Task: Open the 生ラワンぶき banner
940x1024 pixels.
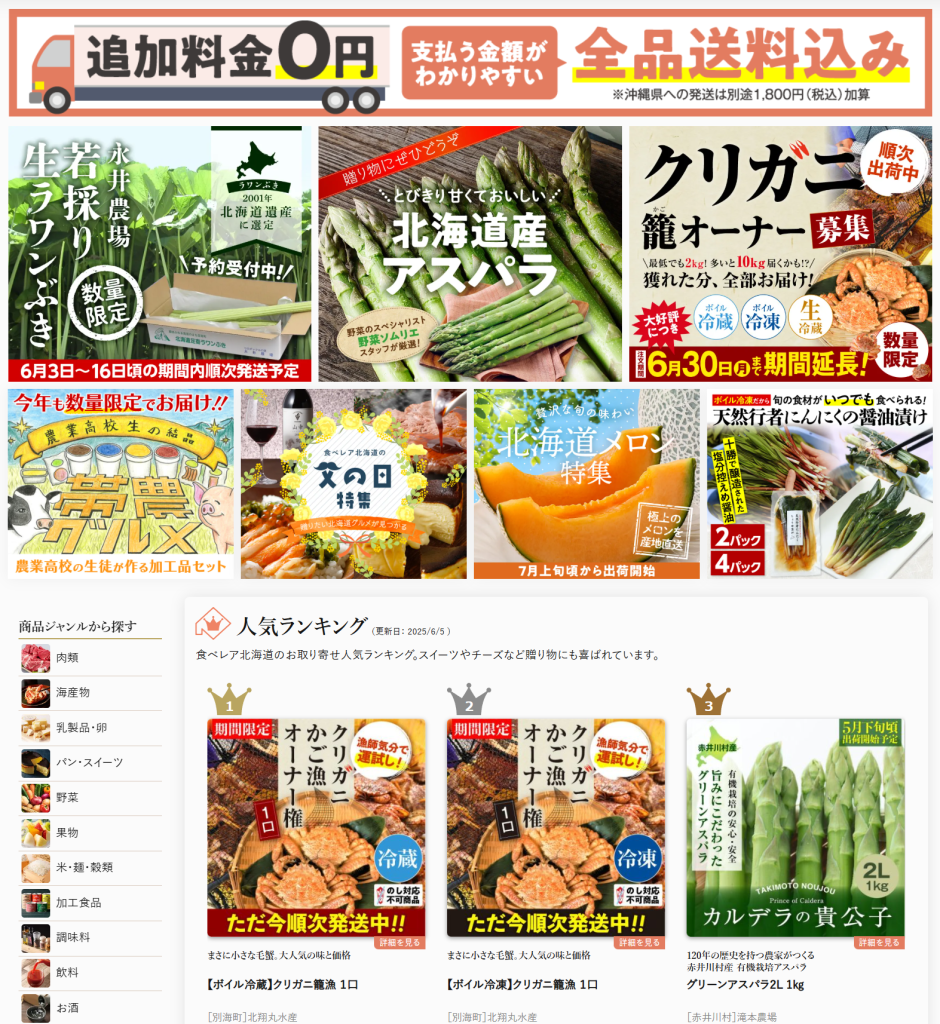Action: 159,254
